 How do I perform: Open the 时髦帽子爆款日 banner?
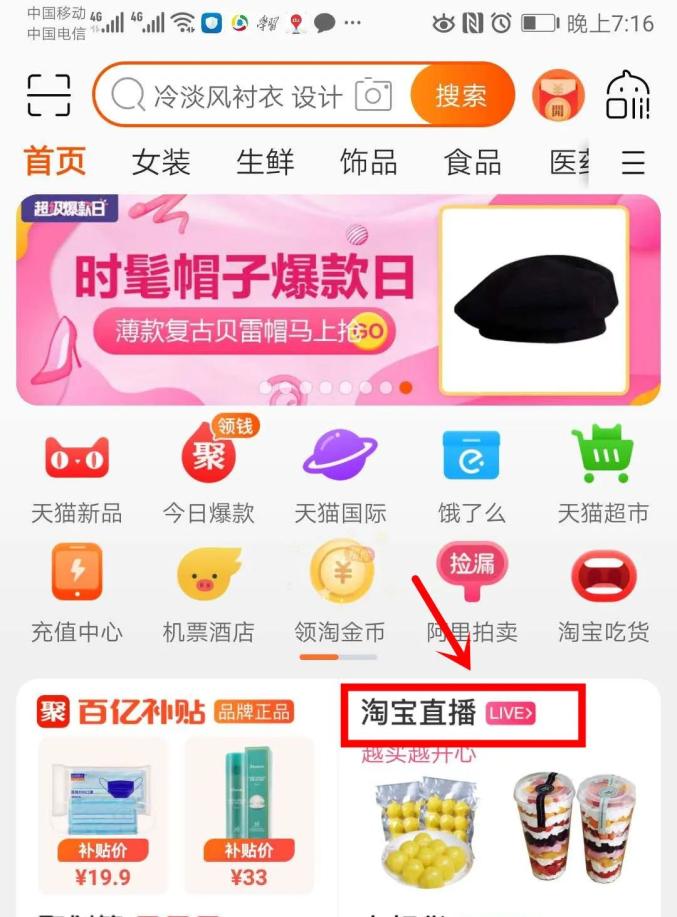338,300
